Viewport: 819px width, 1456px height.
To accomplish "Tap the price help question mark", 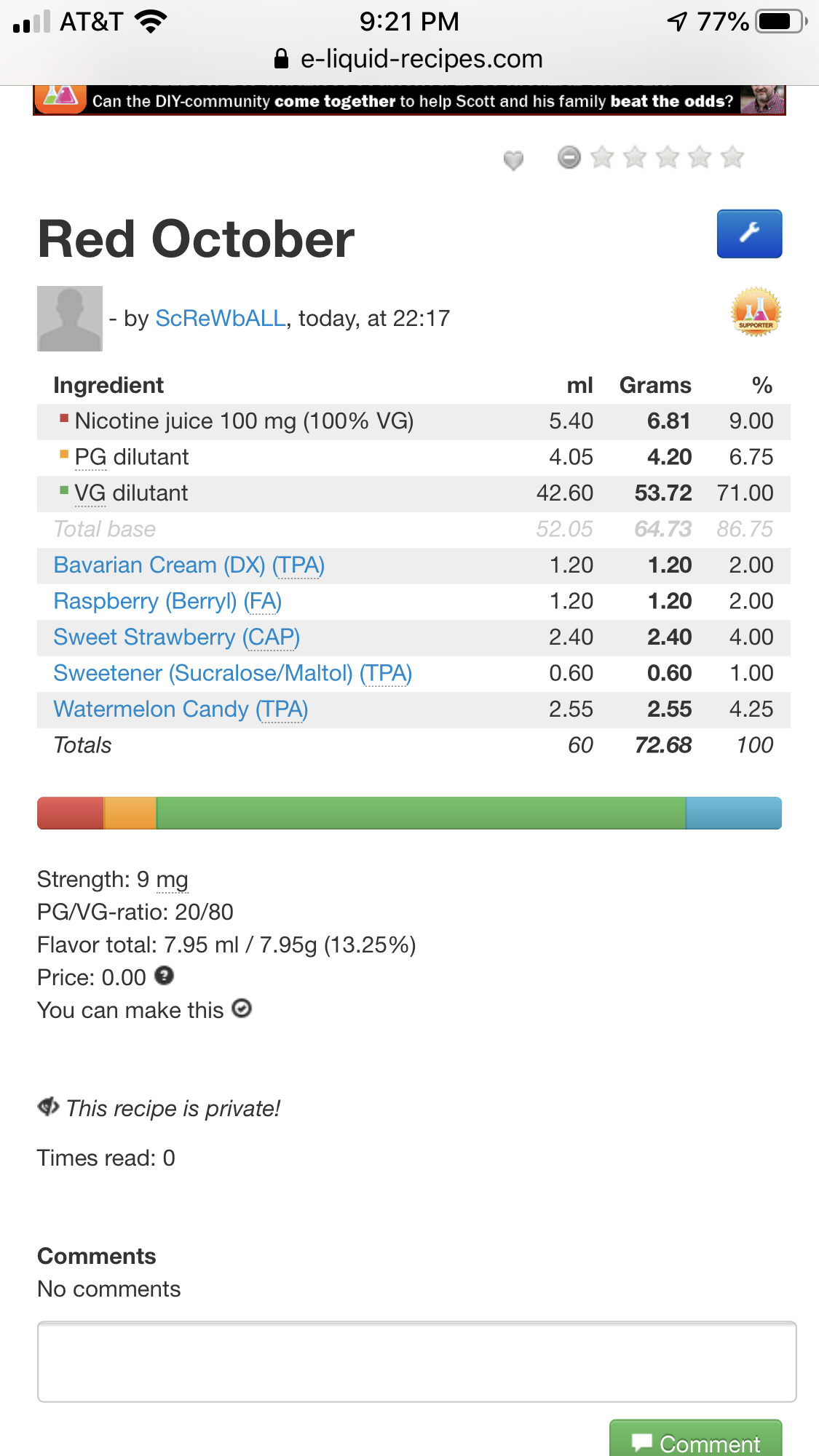I will (x=165, y=976).
